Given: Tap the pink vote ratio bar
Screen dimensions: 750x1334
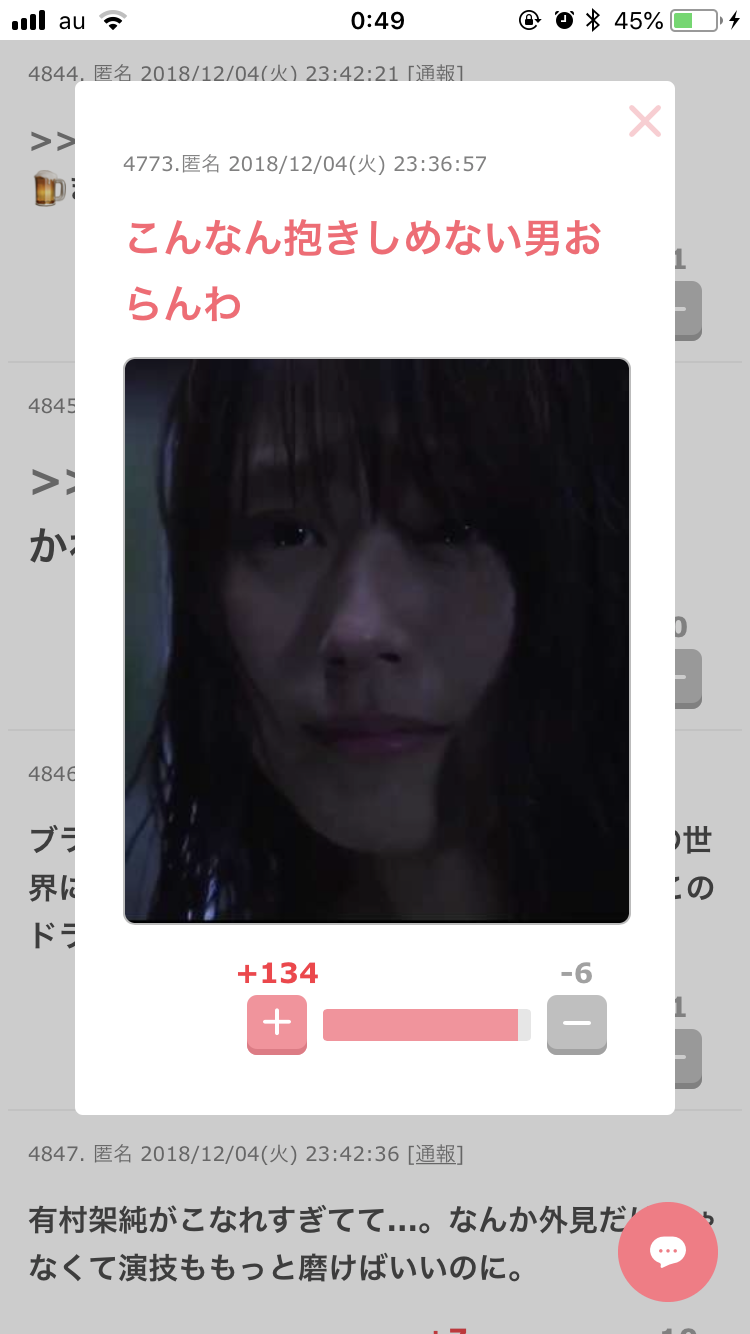Looking at the screenshot, I should tap(426, 1024).
